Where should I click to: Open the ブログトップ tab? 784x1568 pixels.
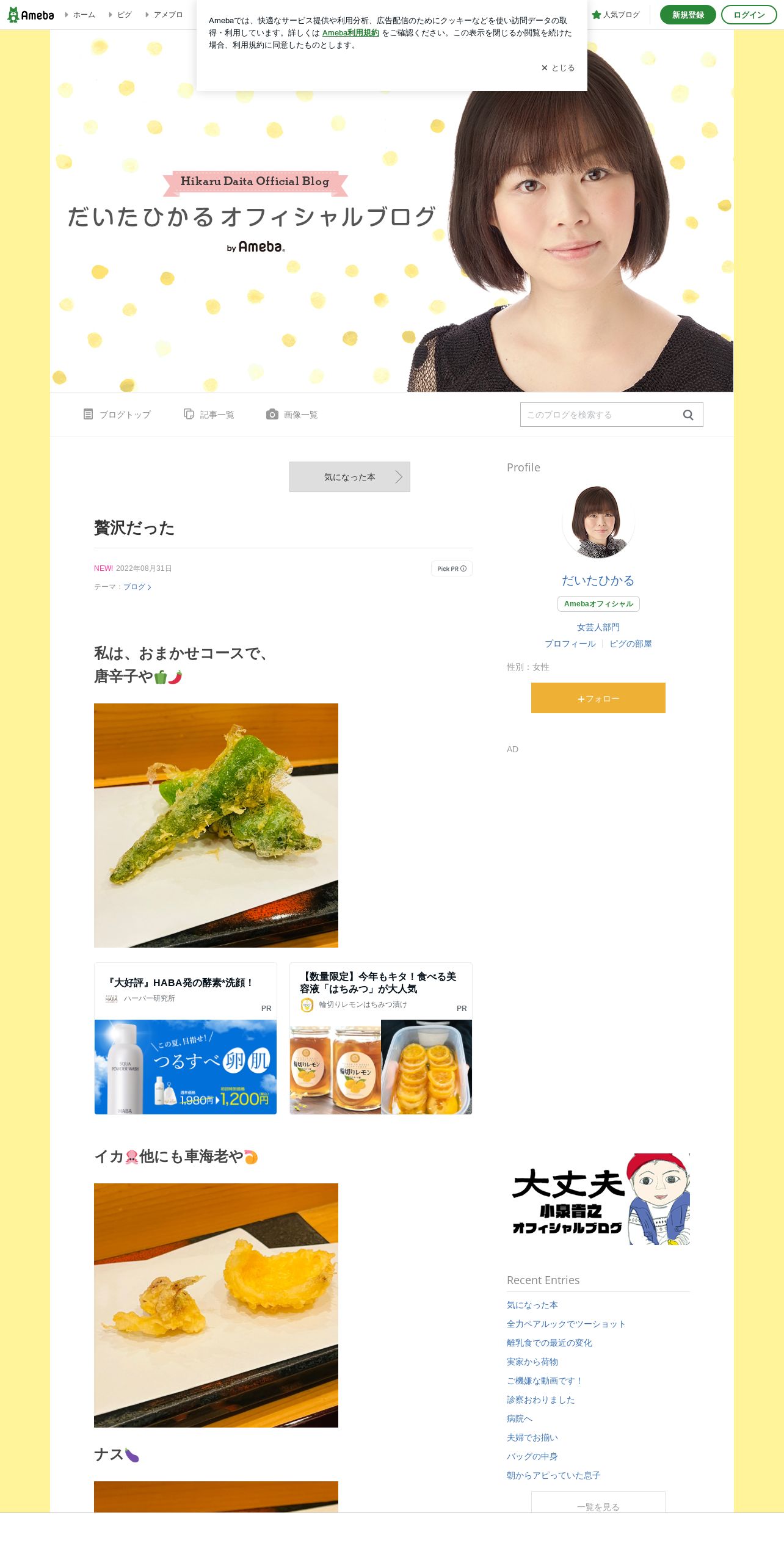[117, 415]
